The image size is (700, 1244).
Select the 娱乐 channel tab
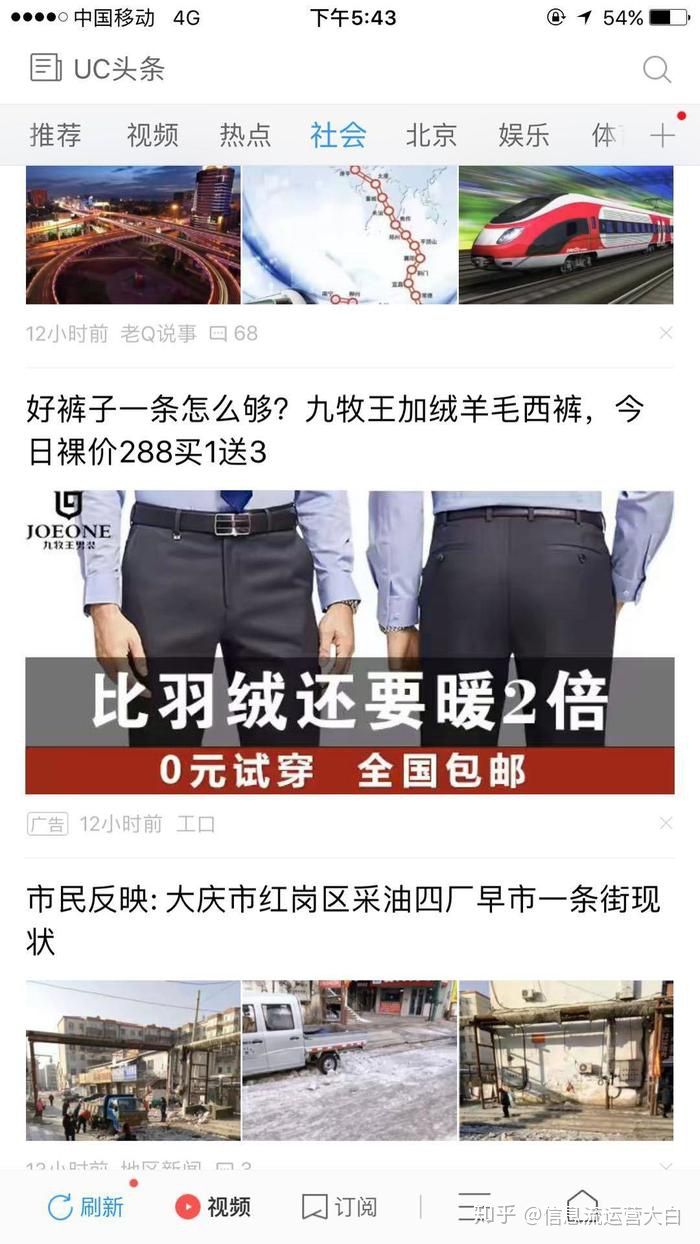524,135
